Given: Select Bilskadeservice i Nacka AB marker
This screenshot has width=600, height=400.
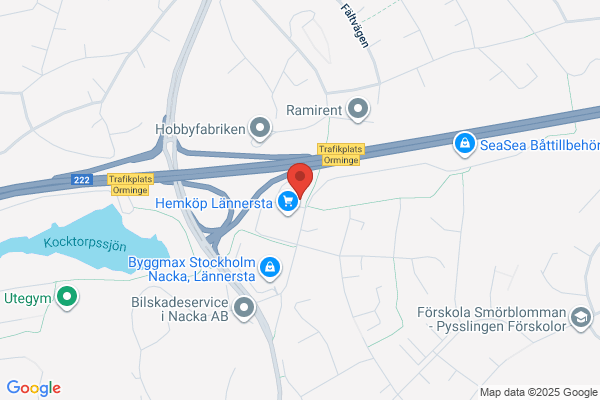Looking at the screenshot, I should [x=244, y=308].
